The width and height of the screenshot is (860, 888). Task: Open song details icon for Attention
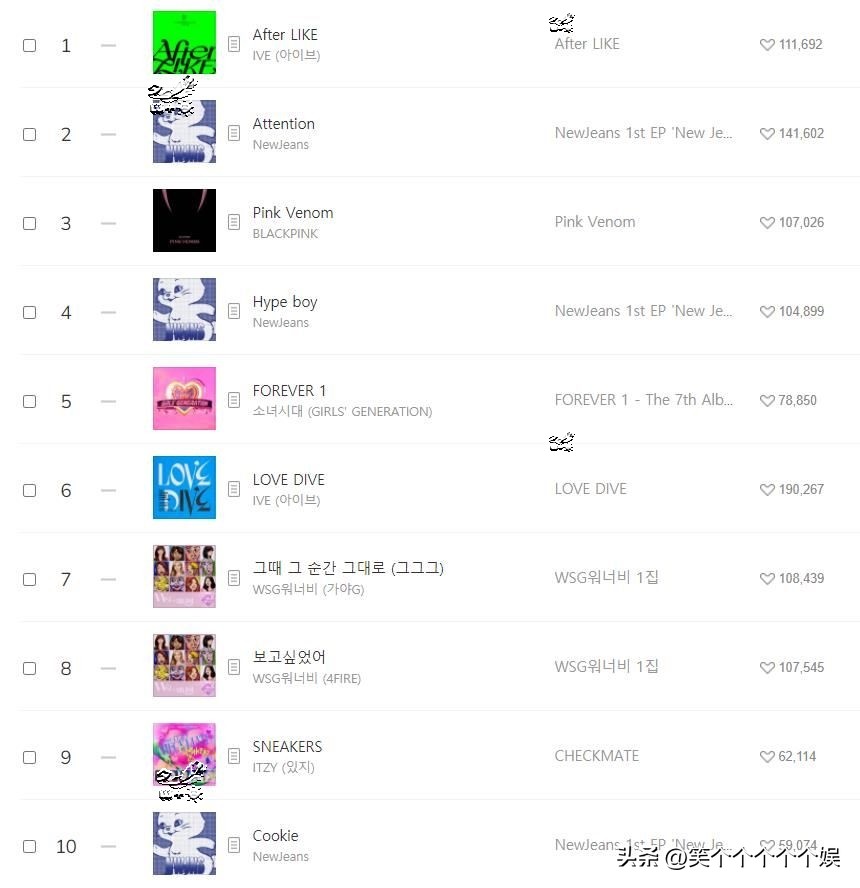tap(234, 133)
